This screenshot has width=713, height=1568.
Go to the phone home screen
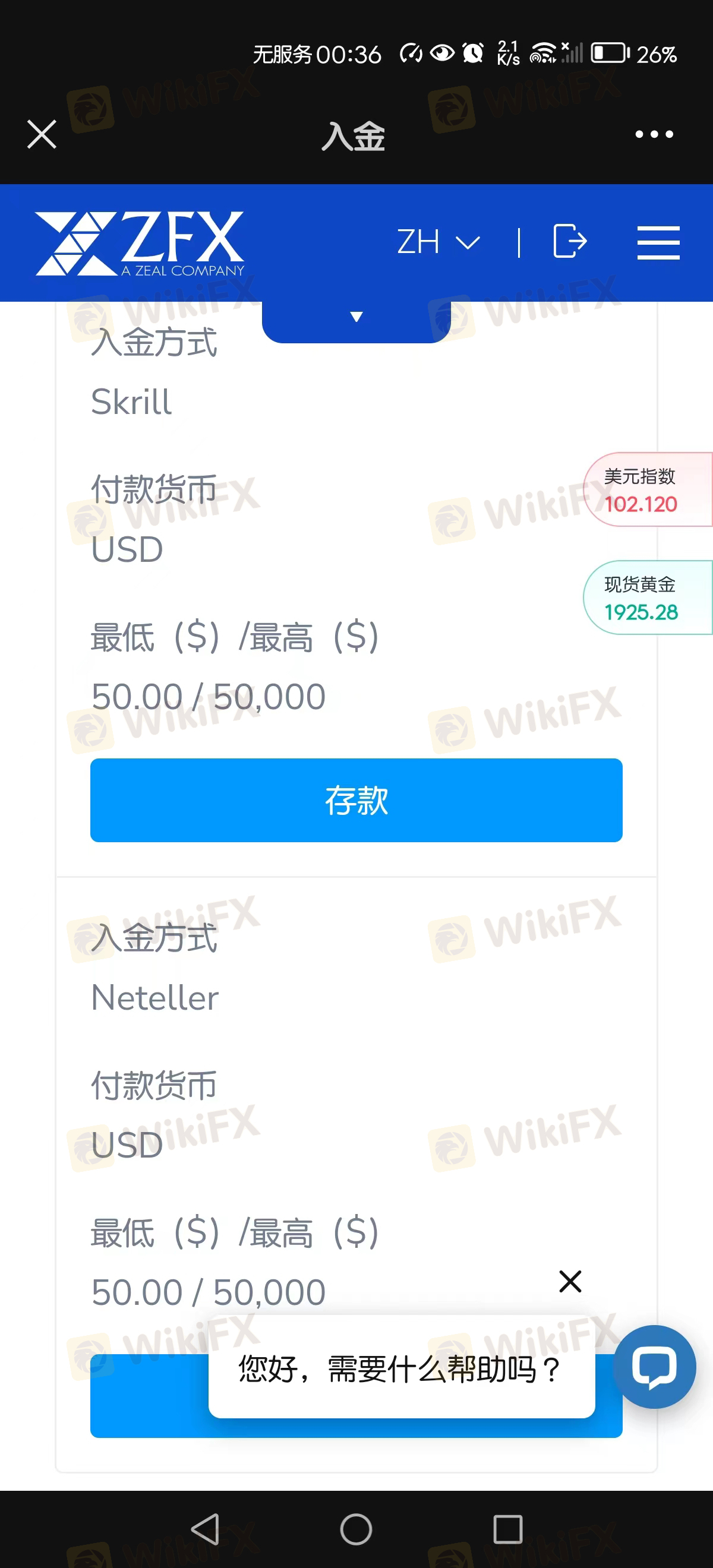point(356,1529)
